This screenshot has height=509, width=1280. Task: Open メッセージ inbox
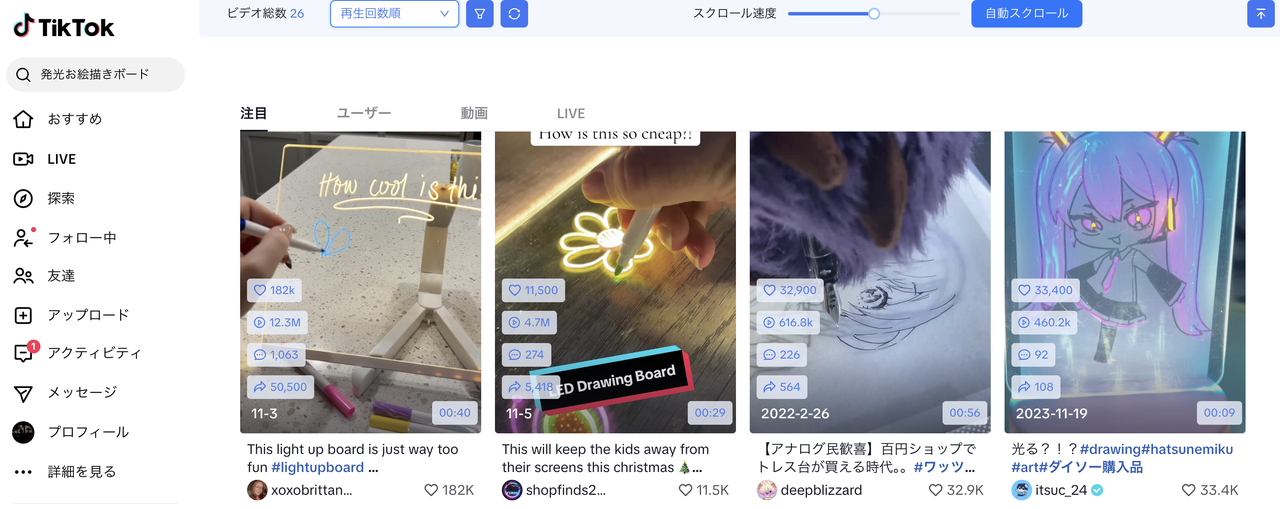pyautogui.click(x=82, y=393)
